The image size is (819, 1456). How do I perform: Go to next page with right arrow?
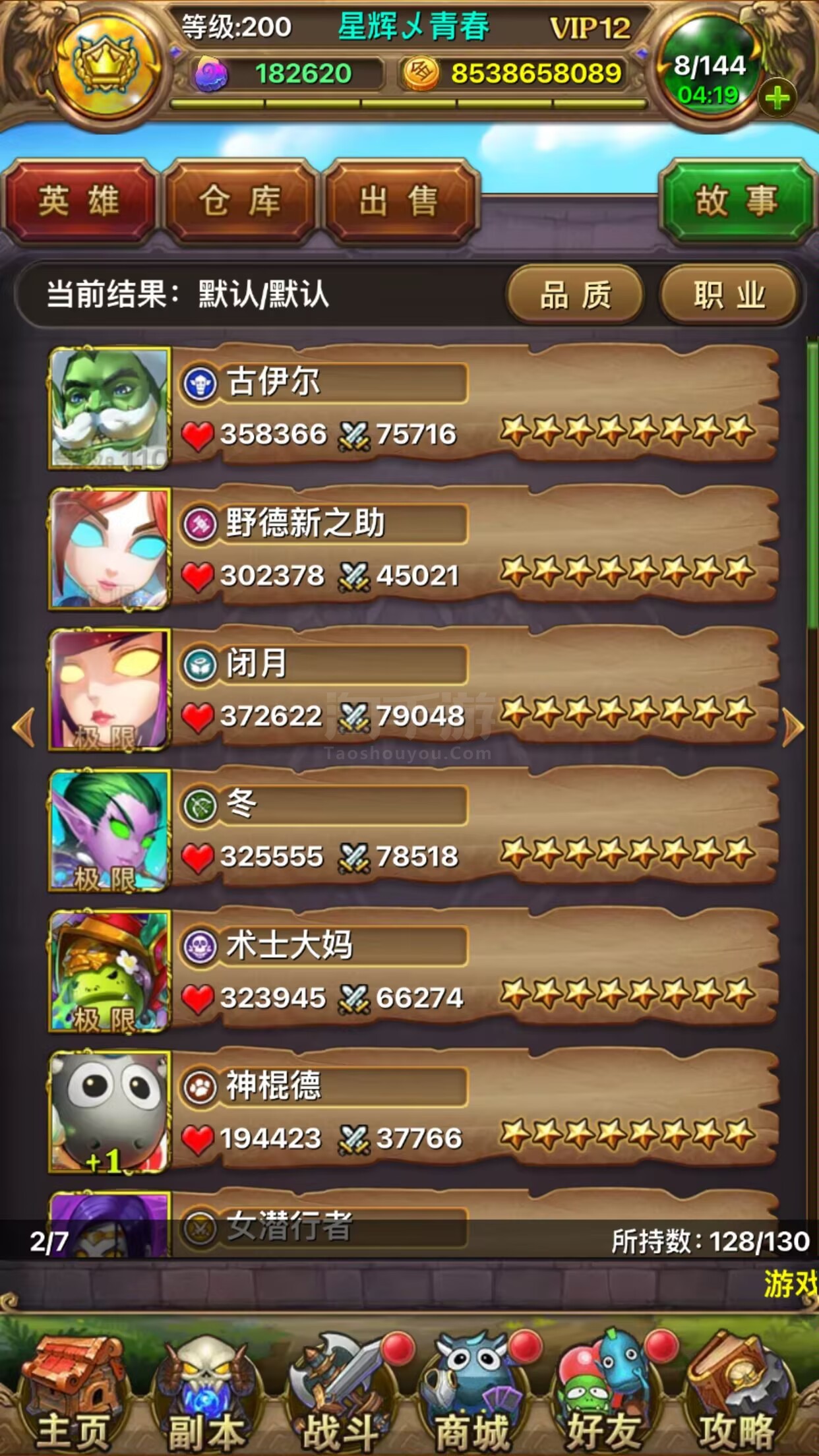coord(794,727)
